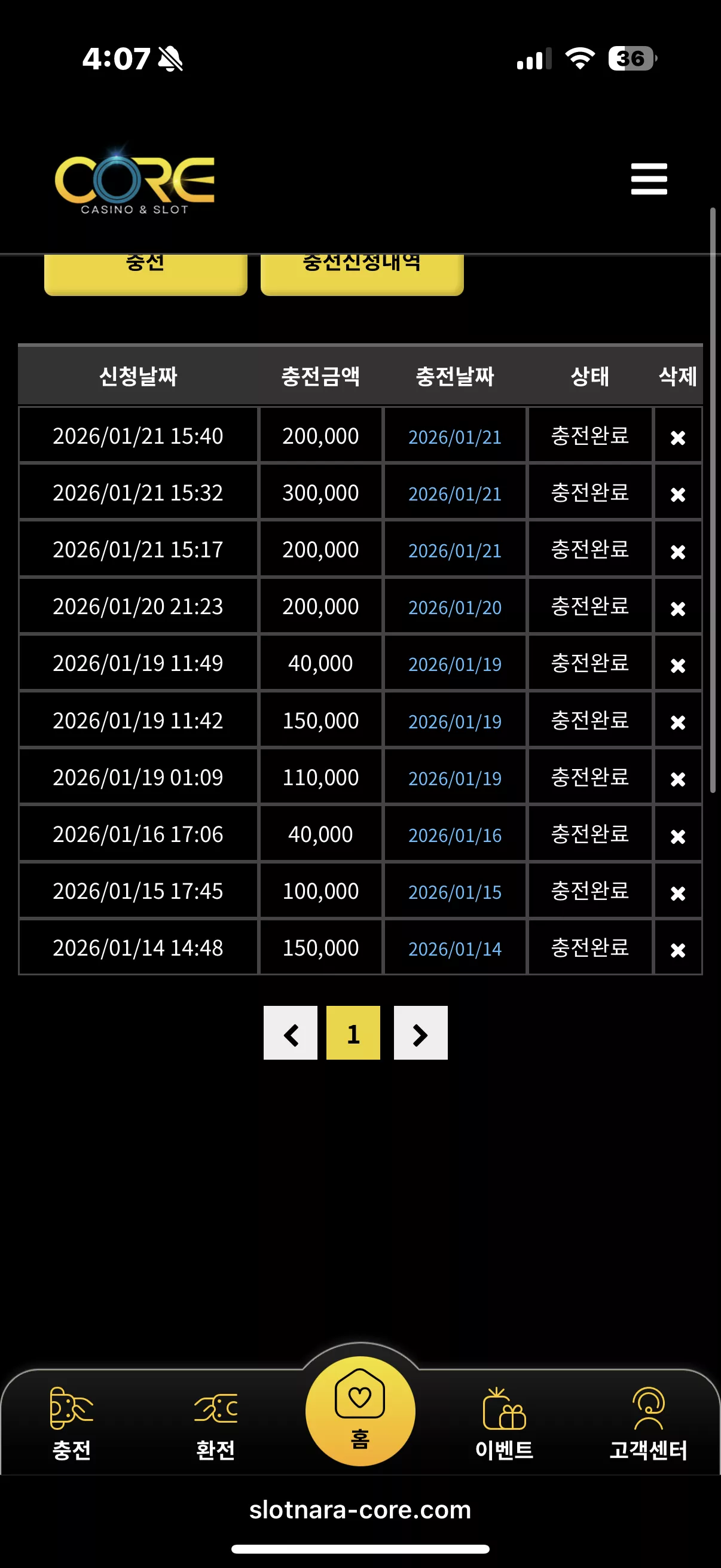Remove the 2026/01/15 17:45 record
721x1568 pixels.
click(678, 893)
